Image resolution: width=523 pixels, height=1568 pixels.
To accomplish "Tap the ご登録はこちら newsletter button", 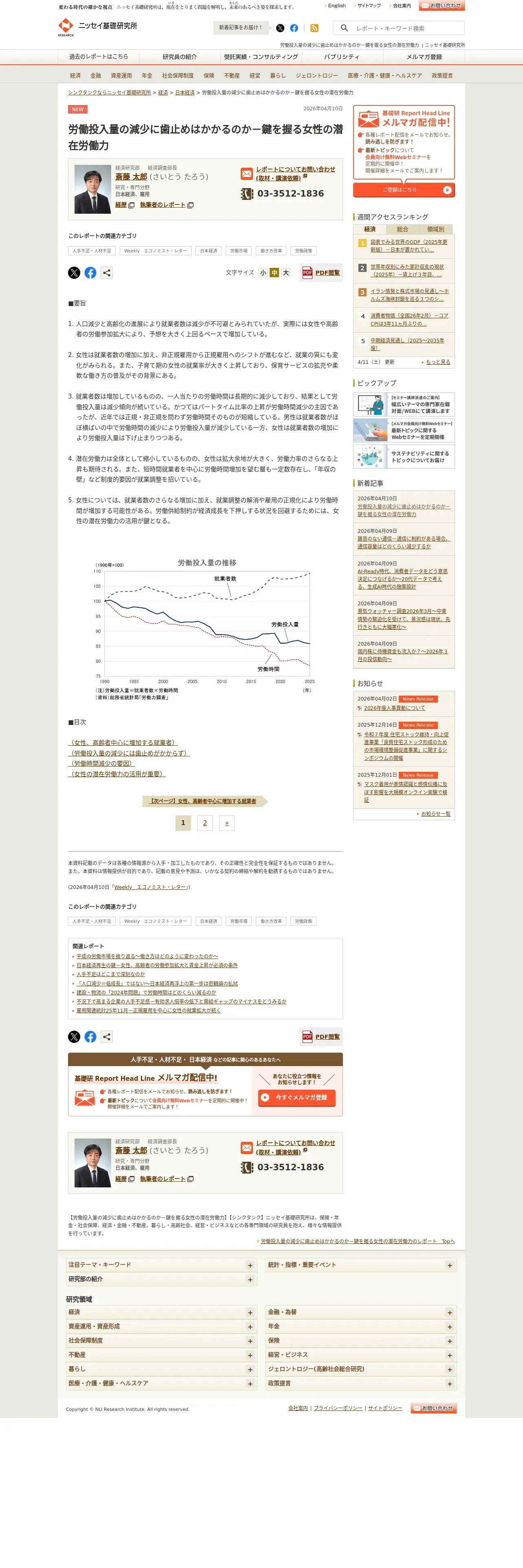I will [404, 190].
